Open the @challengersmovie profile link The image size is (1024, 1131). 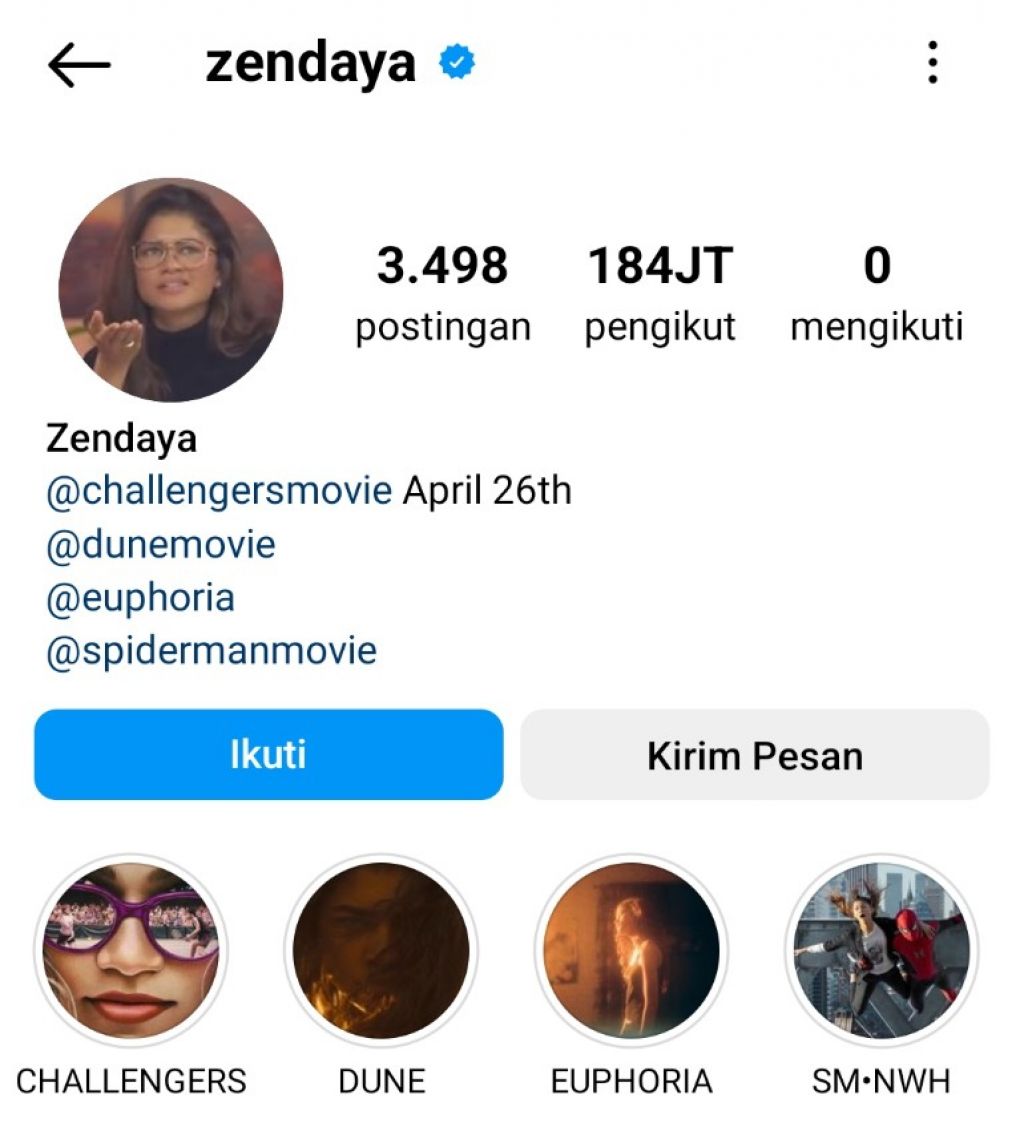(219, 491)
